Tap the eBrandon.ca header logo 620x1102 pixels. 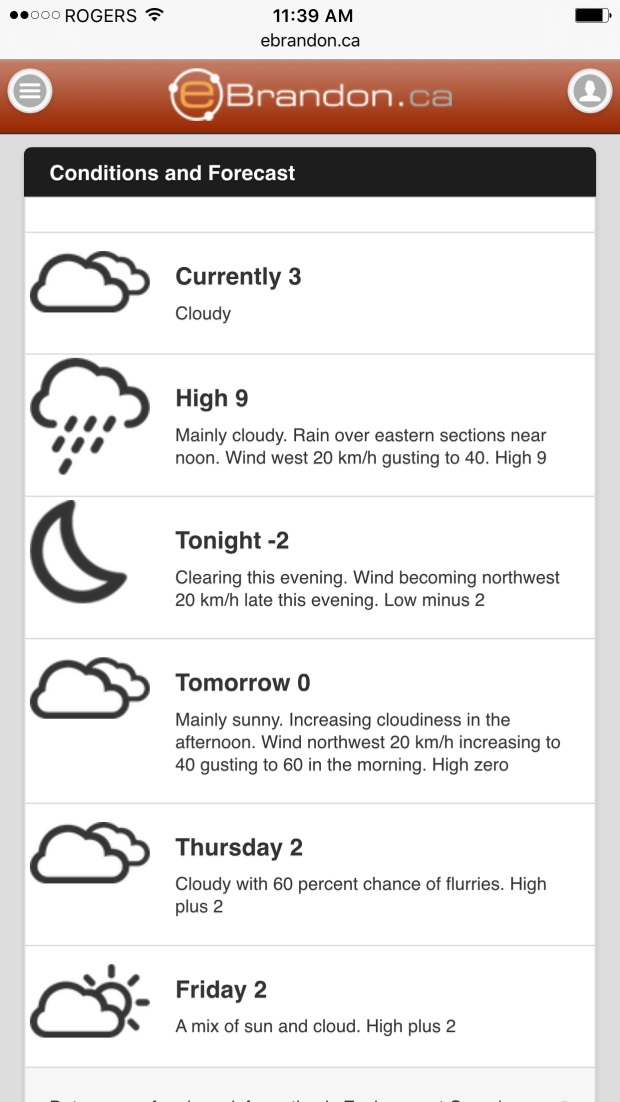(310, 96)
